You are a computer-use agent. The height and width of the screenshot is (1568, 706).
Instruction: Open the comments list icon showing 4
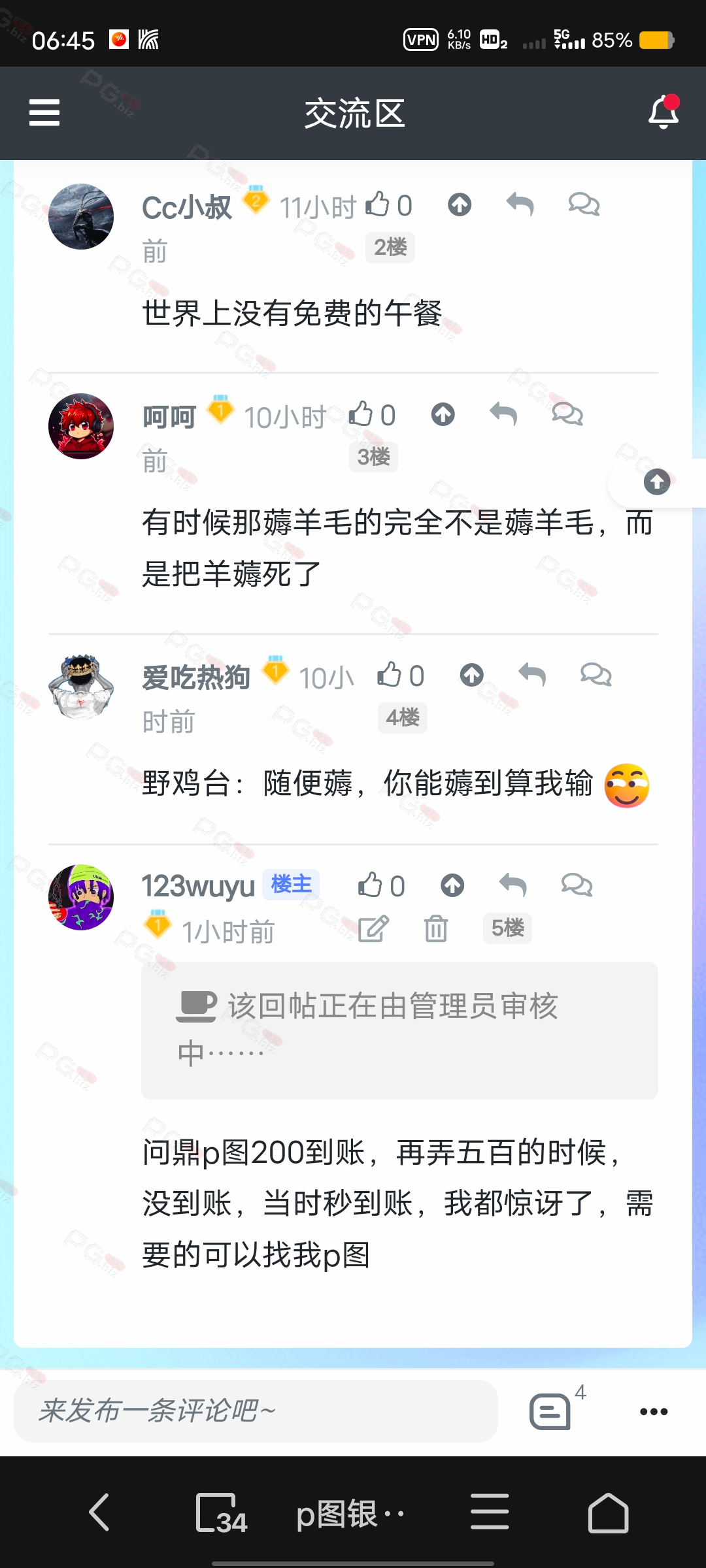pos(550,1411)
